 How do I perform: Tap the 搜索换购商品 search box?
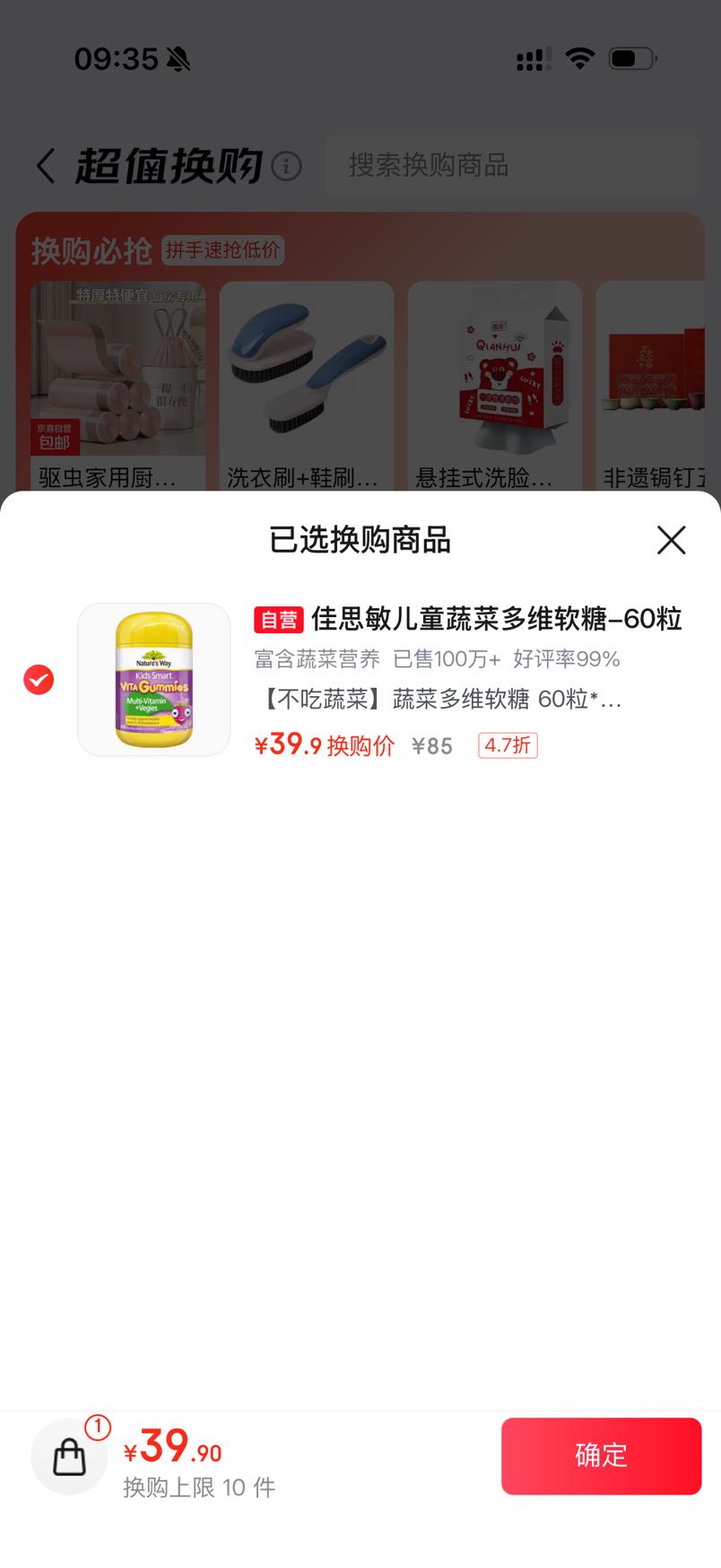(x=512, y=166)
